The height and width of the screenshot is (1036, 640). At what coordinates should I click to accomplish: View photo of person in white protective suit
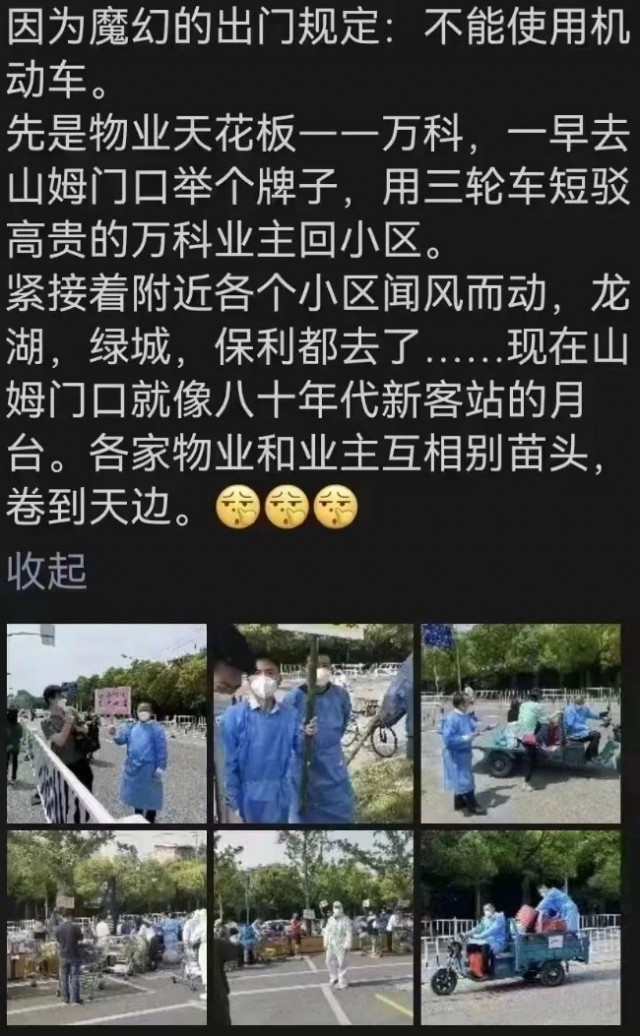(x=314, y=928)
